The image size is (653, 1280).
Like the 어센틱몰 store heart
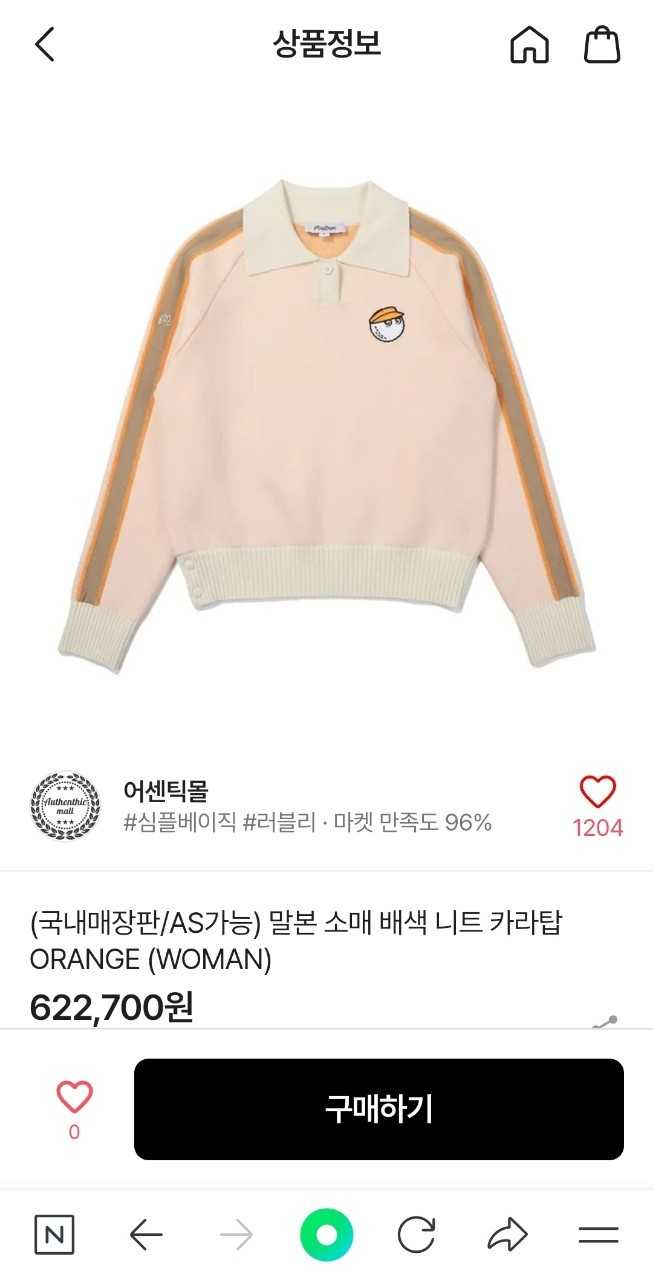click(x=598, y=794)
